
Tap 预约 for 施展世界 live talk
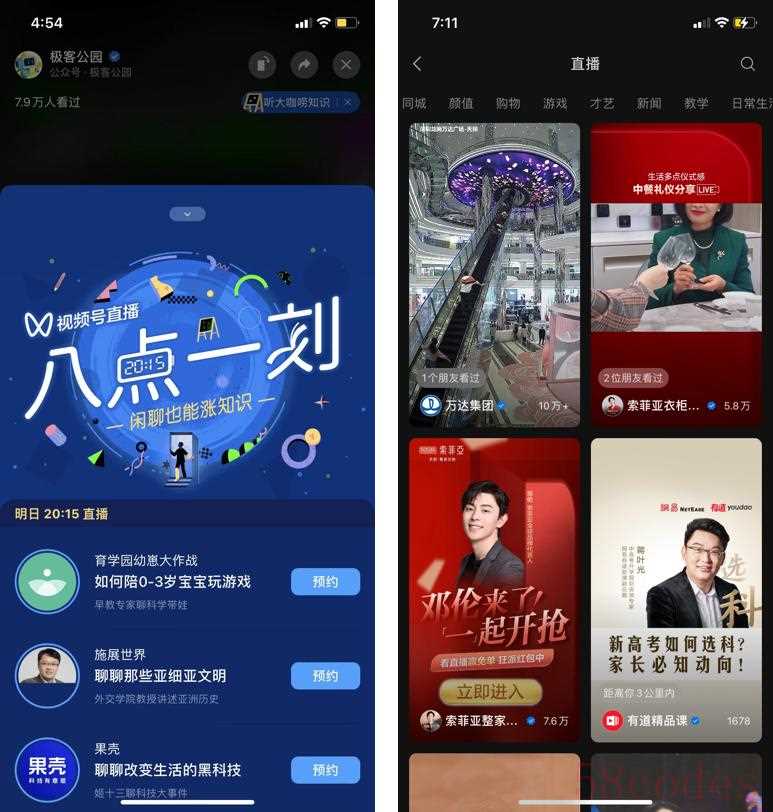point(325,675)
